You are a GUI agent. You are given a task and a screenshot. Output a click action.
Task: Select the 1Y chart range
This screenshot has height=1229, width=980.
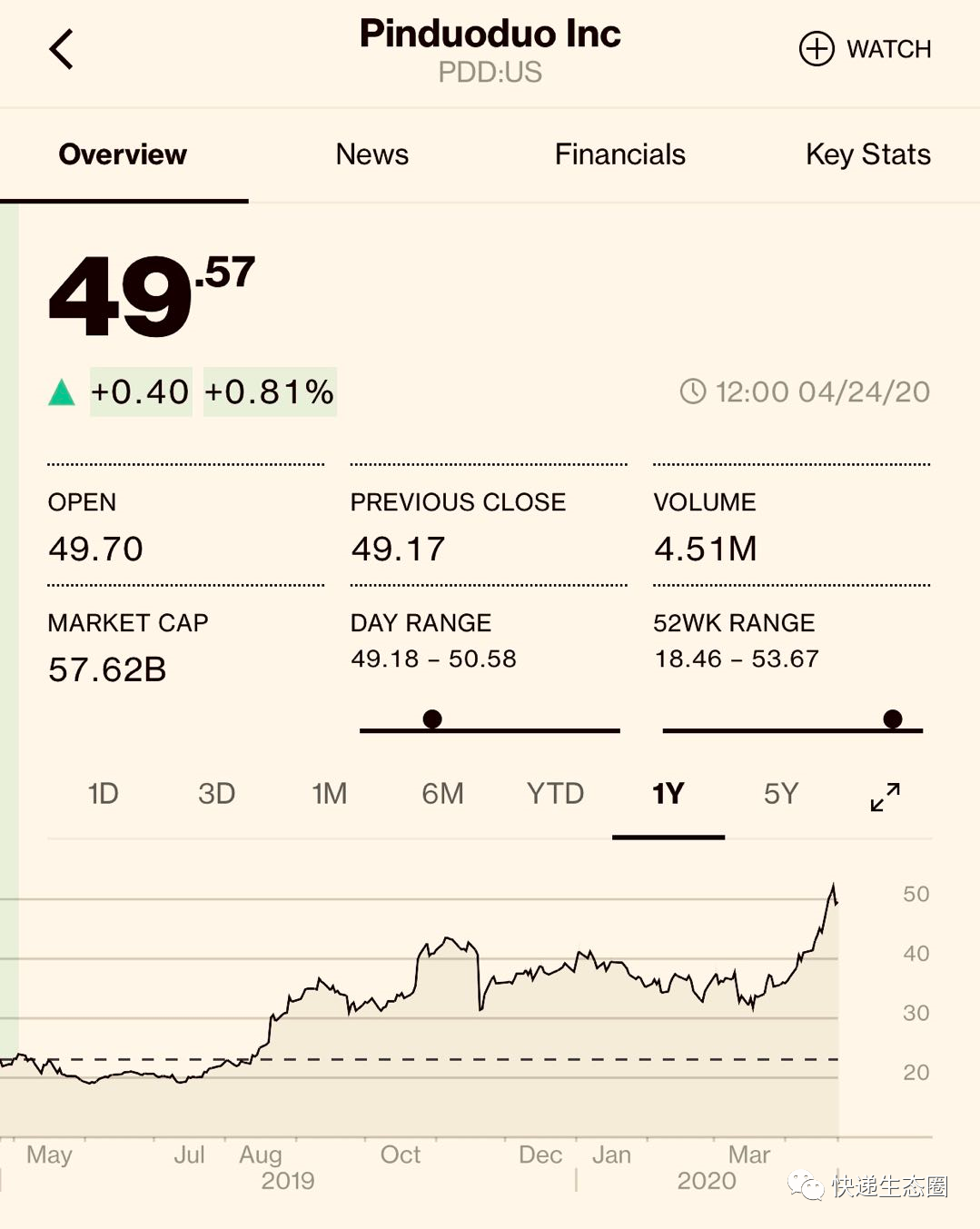(x=668, y=794)
